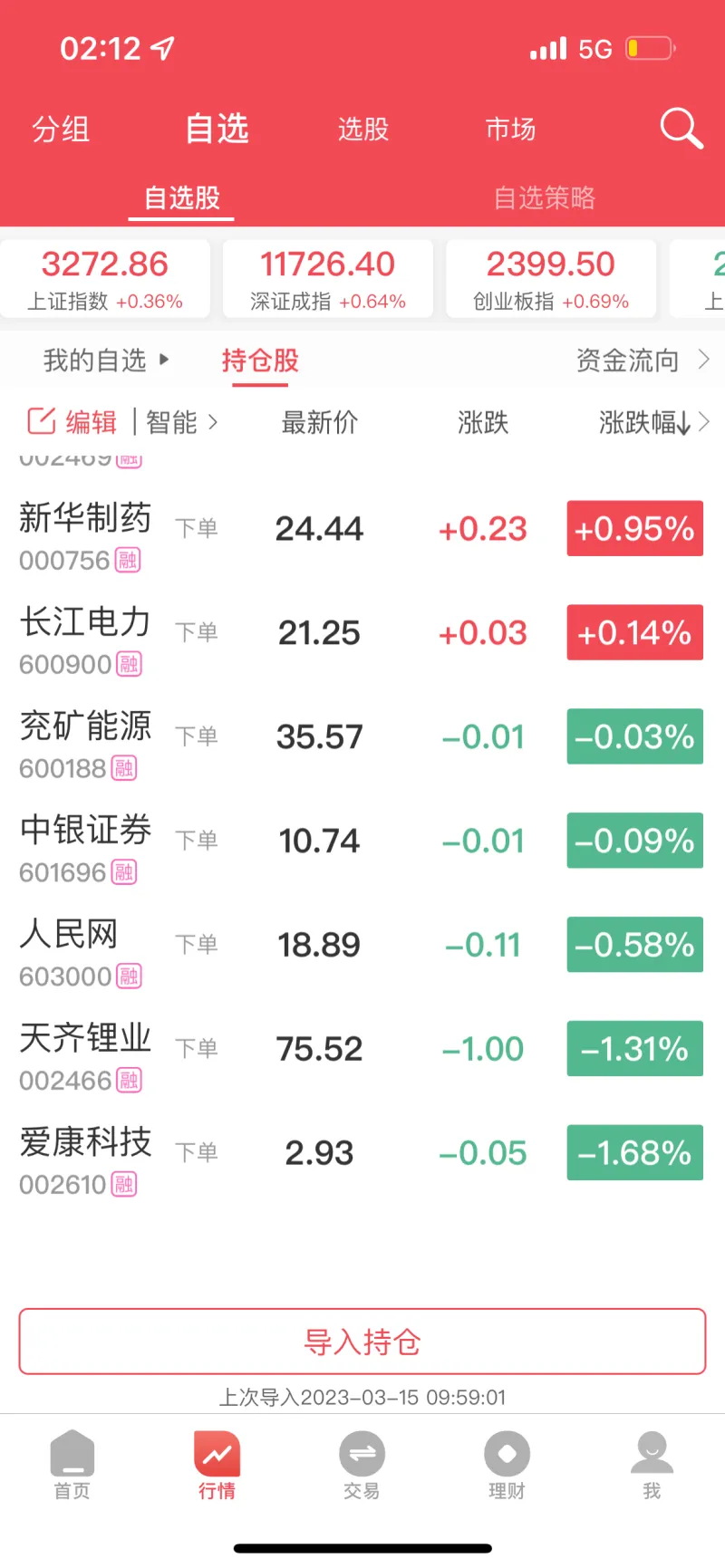Open the search magnifier icon
725x1568 pixels.
pyautogui.click(x=681, y=129)
